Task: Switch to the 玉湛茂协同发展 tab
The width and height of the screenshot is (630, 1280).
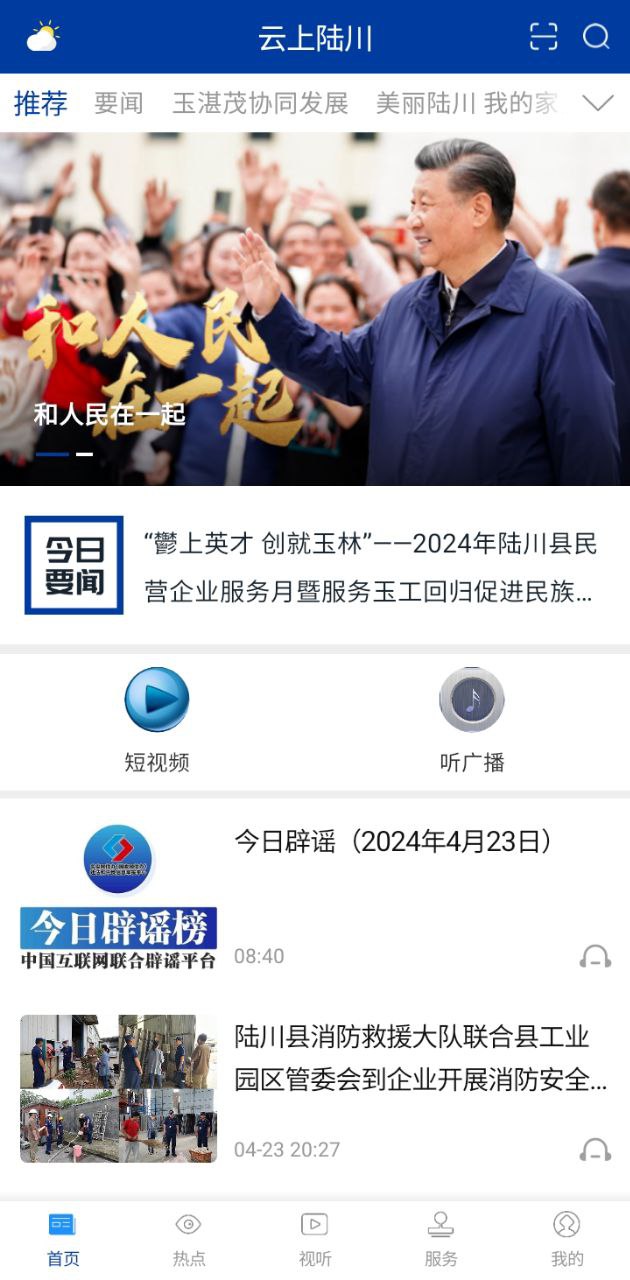Action: point(260,103)
